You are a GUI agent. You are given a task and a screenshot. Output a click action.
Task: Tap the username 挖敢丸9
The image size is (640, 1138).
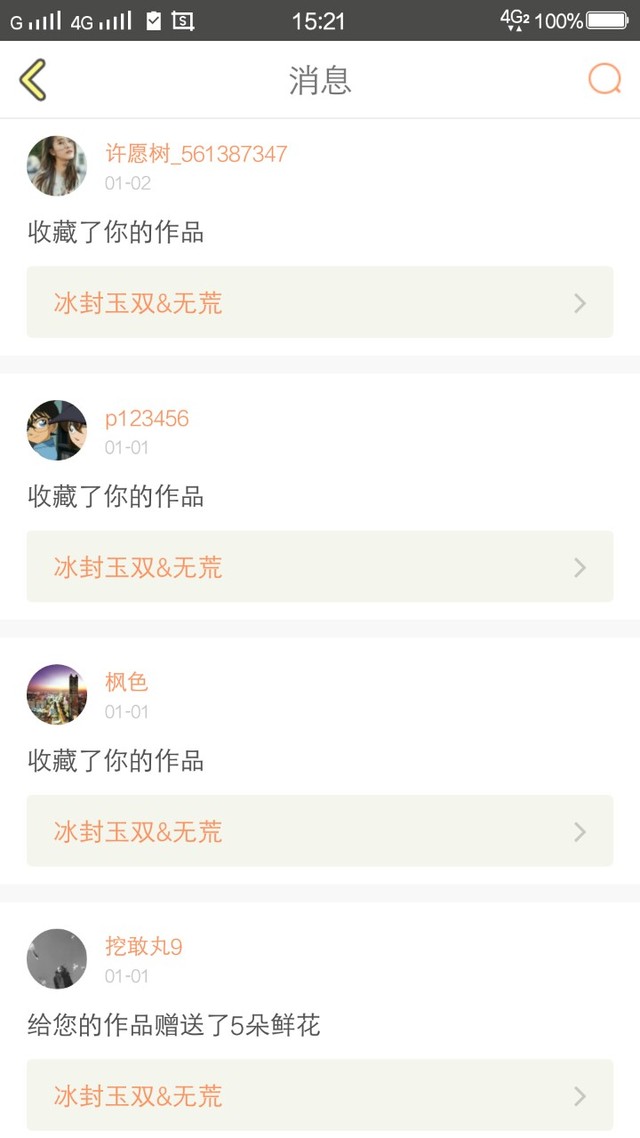click(144, 946)
